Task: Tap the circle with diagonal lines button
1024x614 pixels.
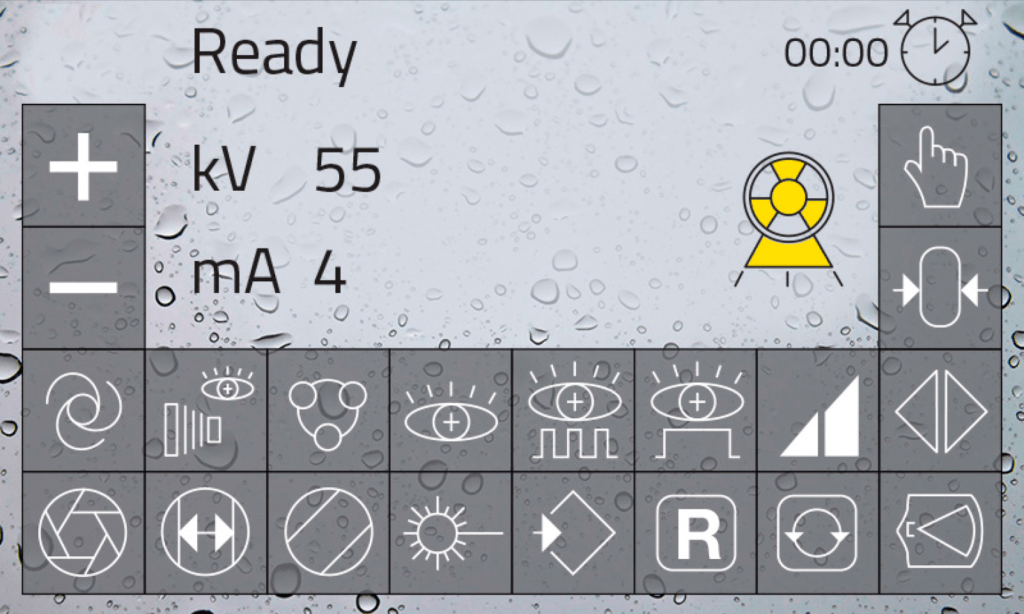Action: click(328, 533)
